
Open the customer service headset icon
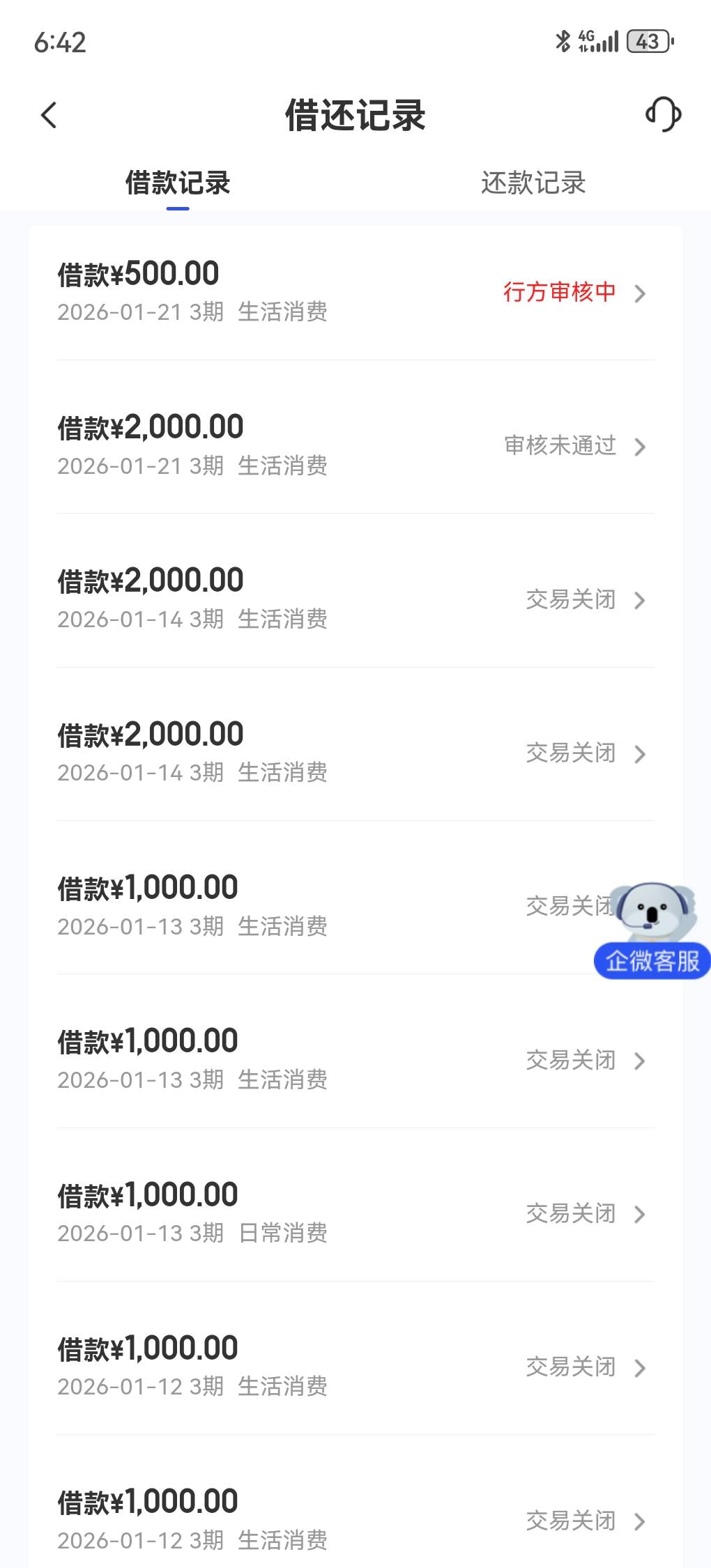coord(663,114)
